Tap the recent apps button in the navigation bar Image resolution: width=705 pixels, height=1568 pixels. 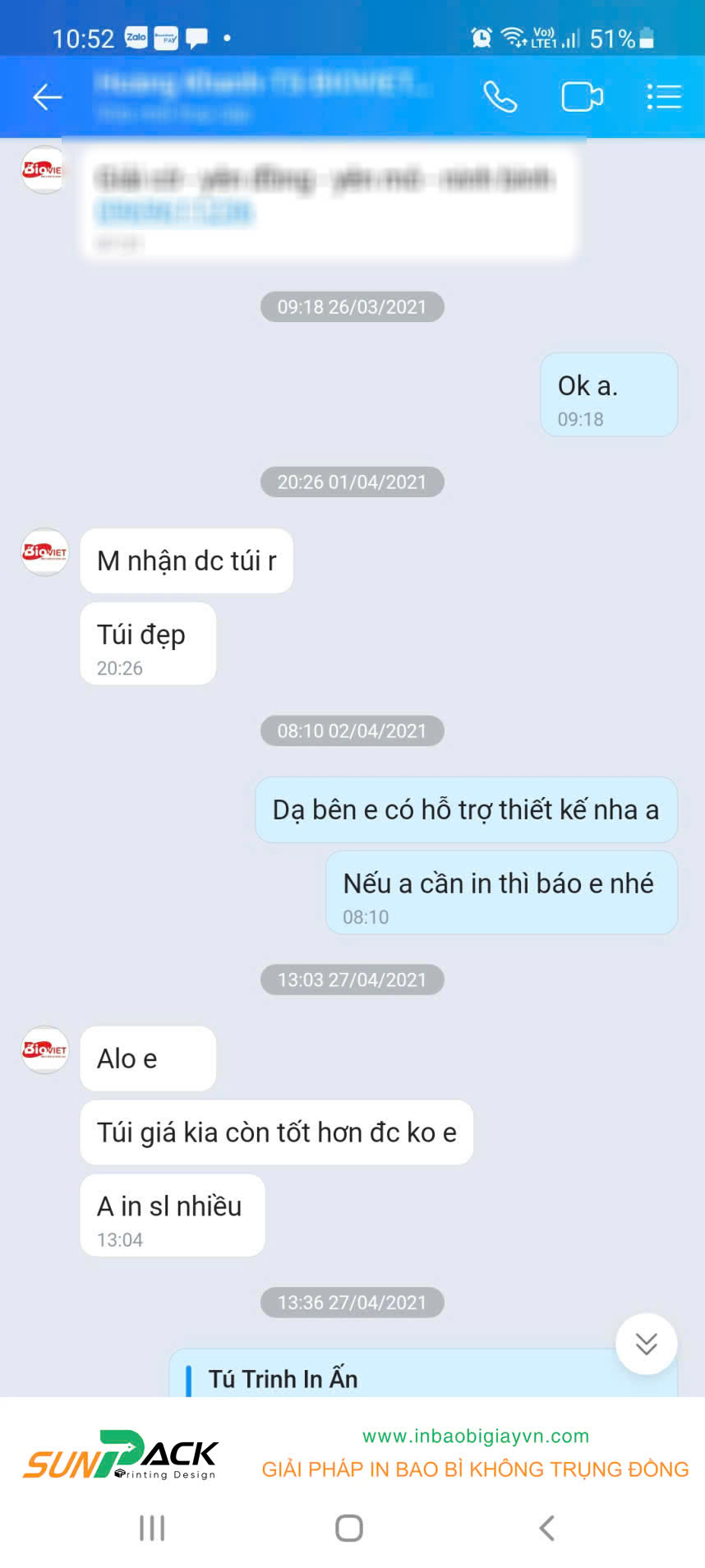pyautogui.click(x=150, y=1528)
